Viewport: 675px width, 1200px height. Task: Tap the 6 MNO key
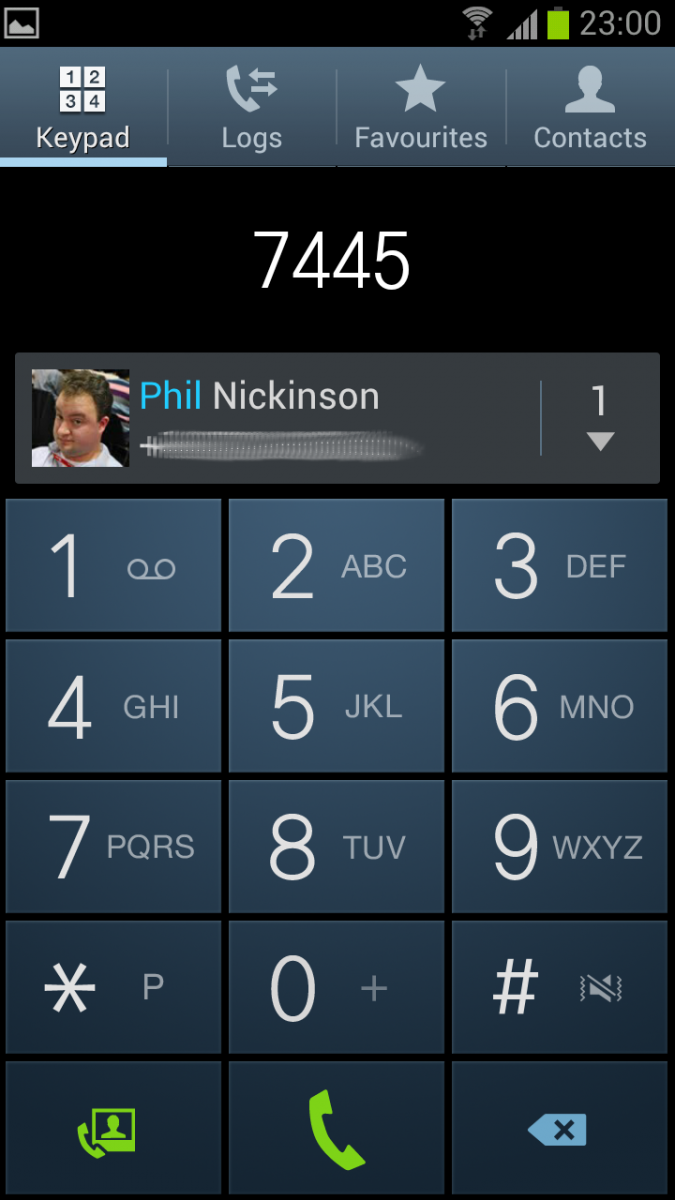coord(560,707)
